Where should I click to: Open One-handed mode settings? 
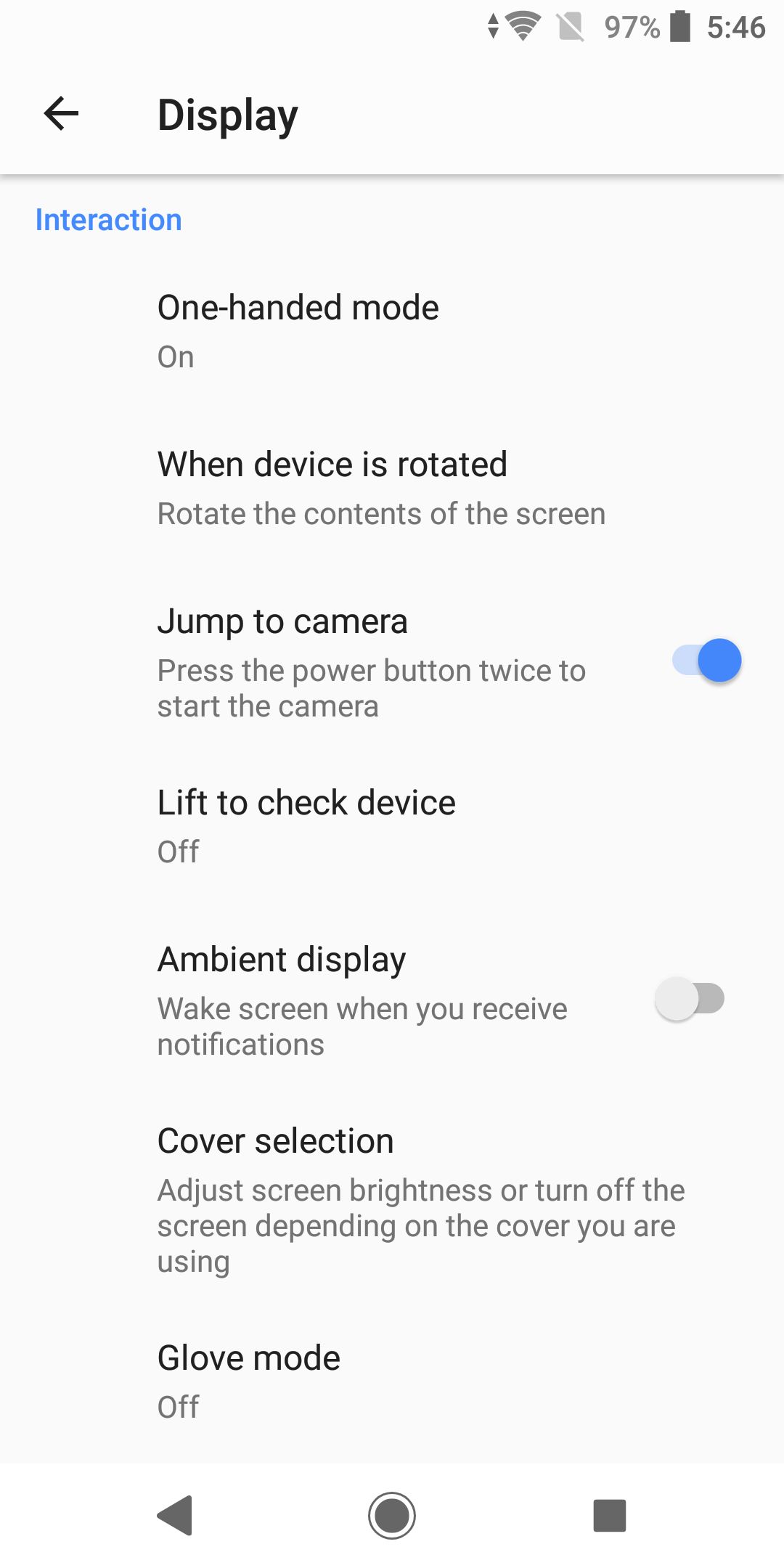point(392,332)
